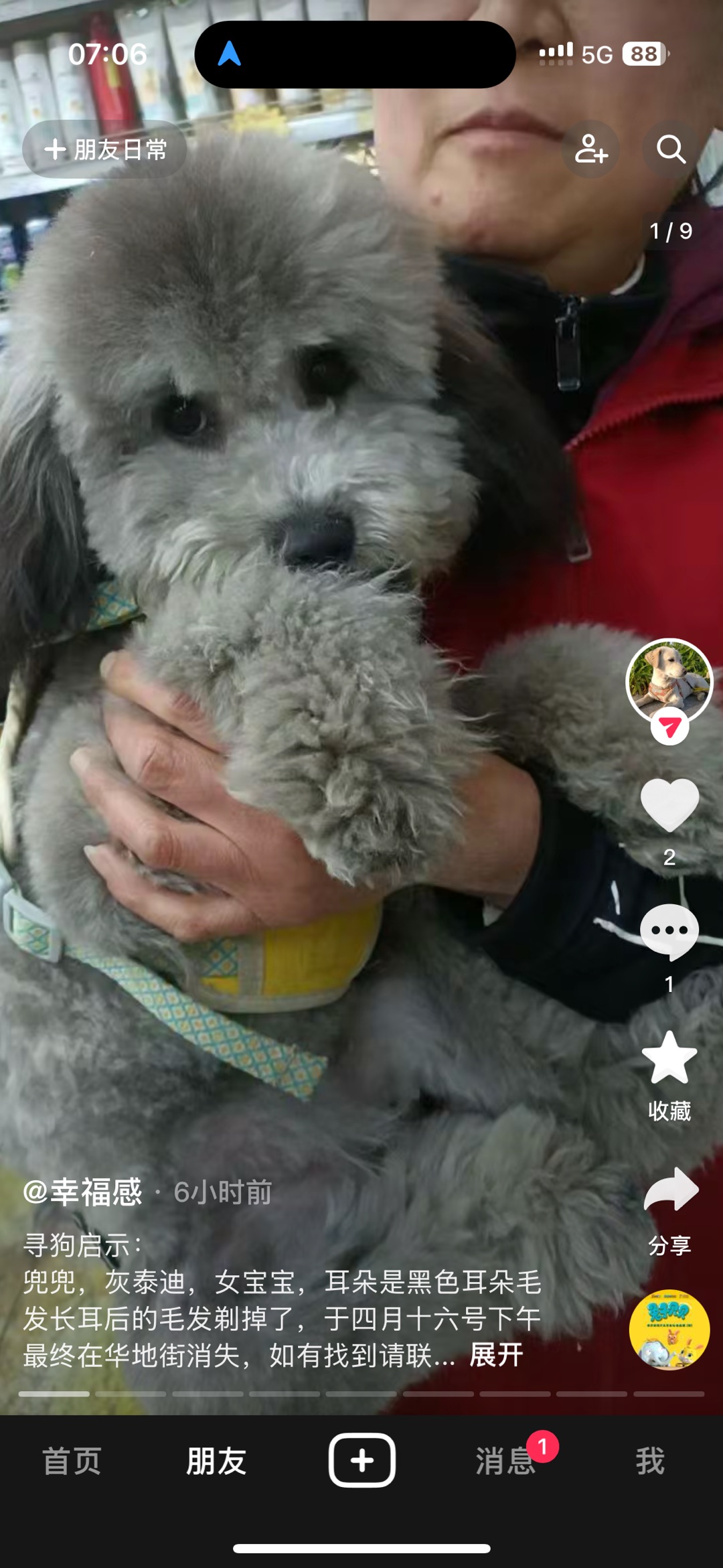Open the 消息 messages tab
Screen dimensions: 723x1568
[506, 1461]
